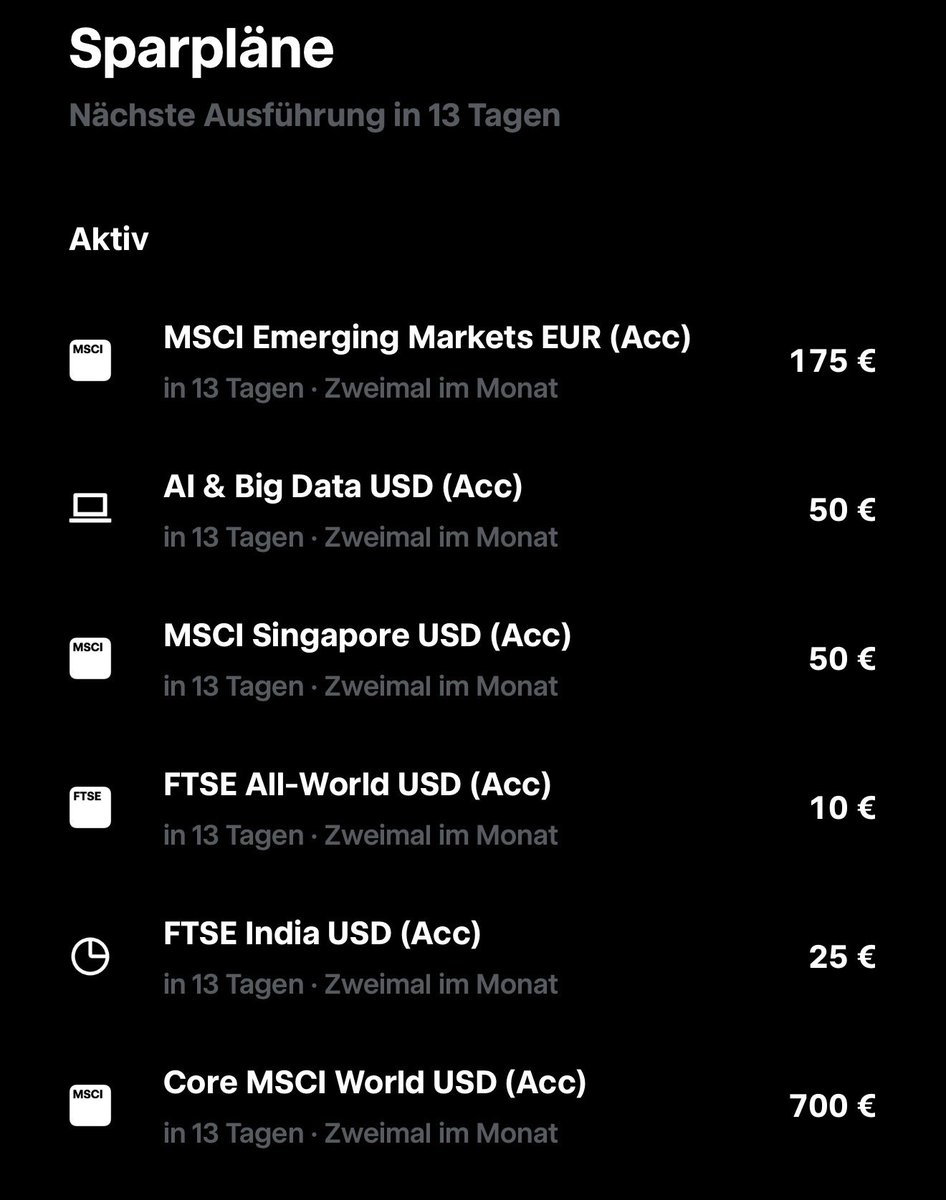Select the AI & Big Data USD plan
This screenshot has height=1200, width=946.
(x=343, y=509)
